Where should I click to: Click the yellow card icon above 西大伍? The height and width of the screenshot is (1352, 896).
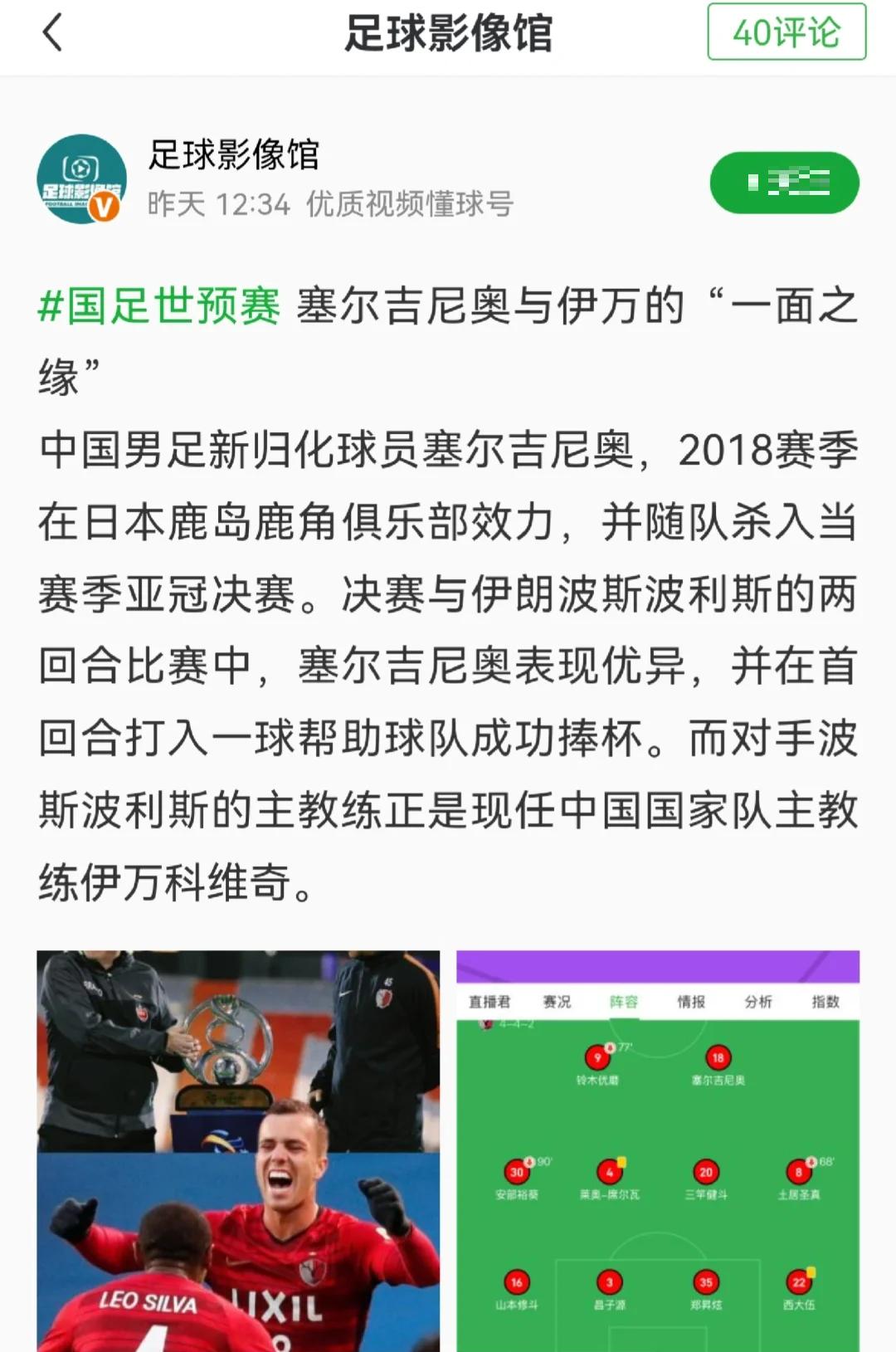coord(811,1271)
